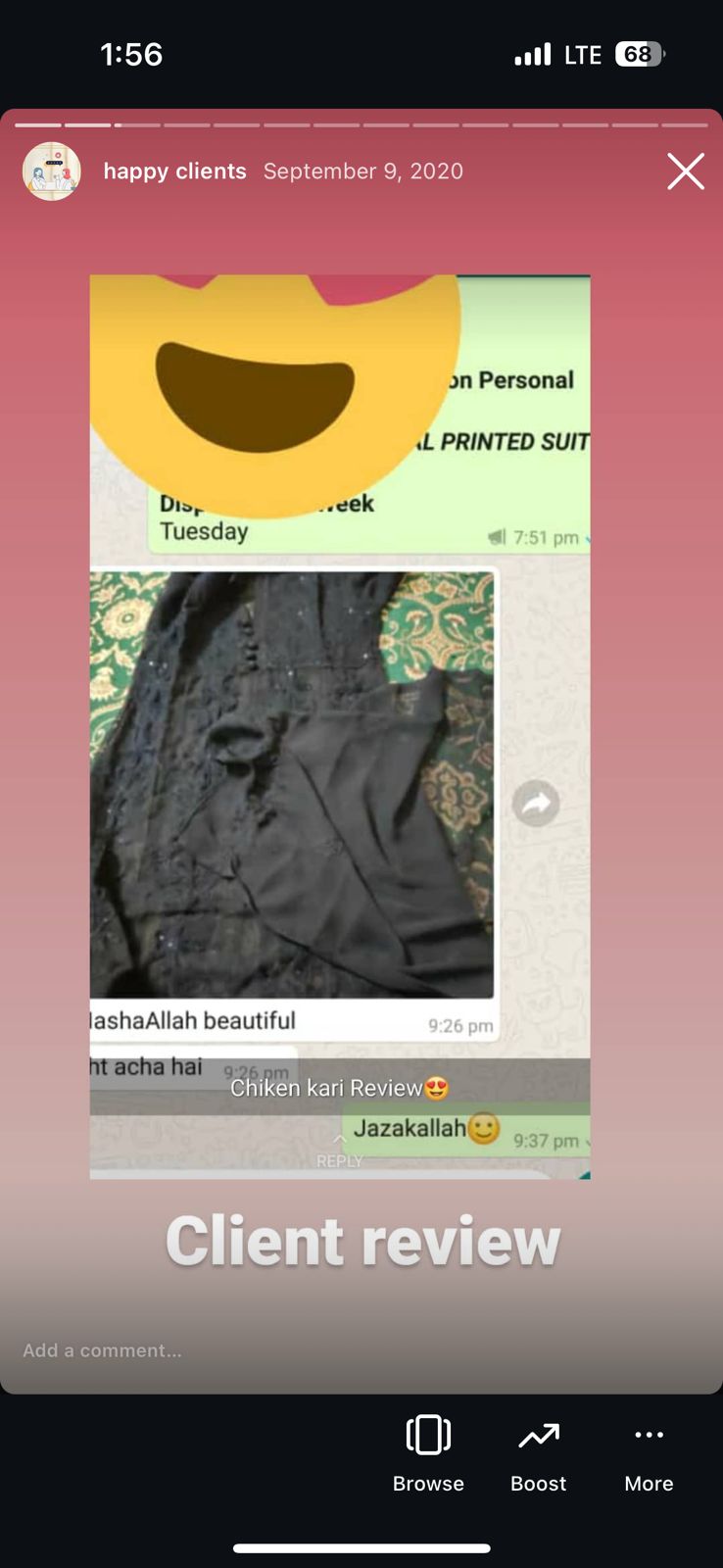Open the More options ellipsis icon

pos(649,1435)
